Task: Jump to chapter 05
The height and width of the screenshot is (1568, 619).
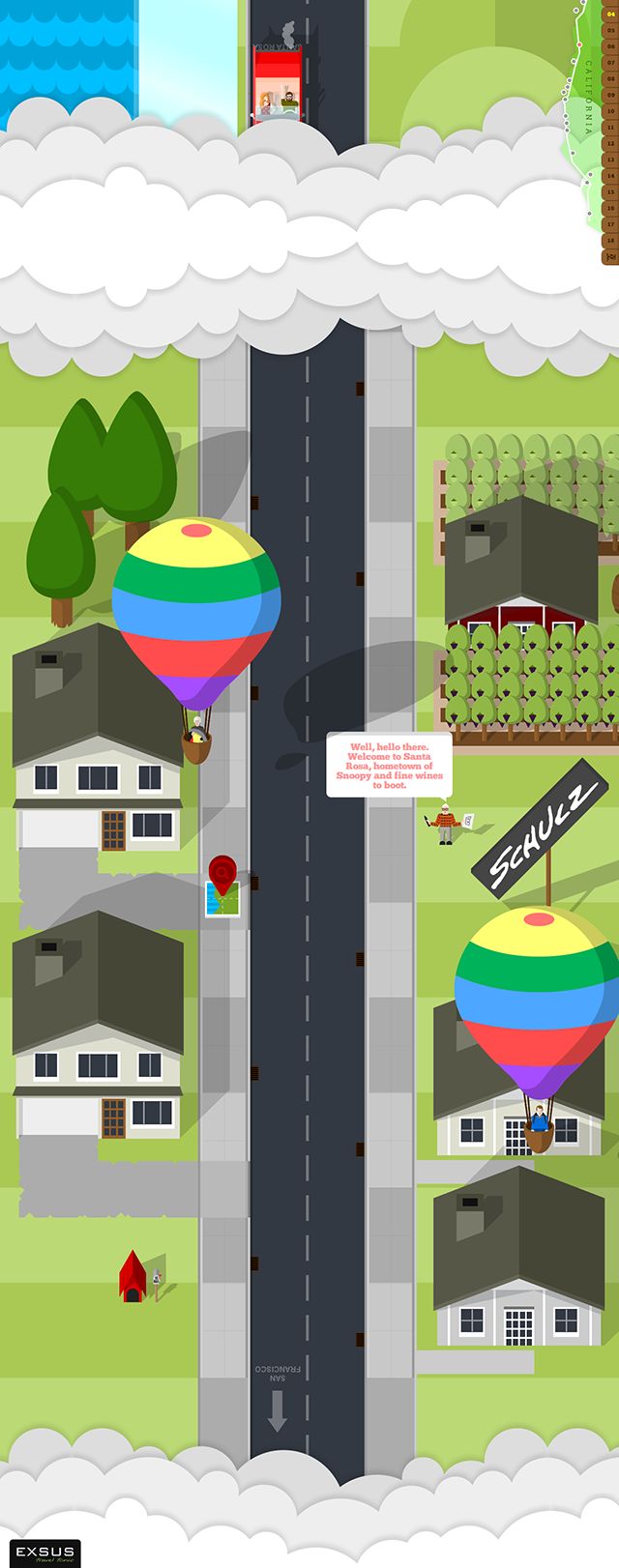Action: 611,31
